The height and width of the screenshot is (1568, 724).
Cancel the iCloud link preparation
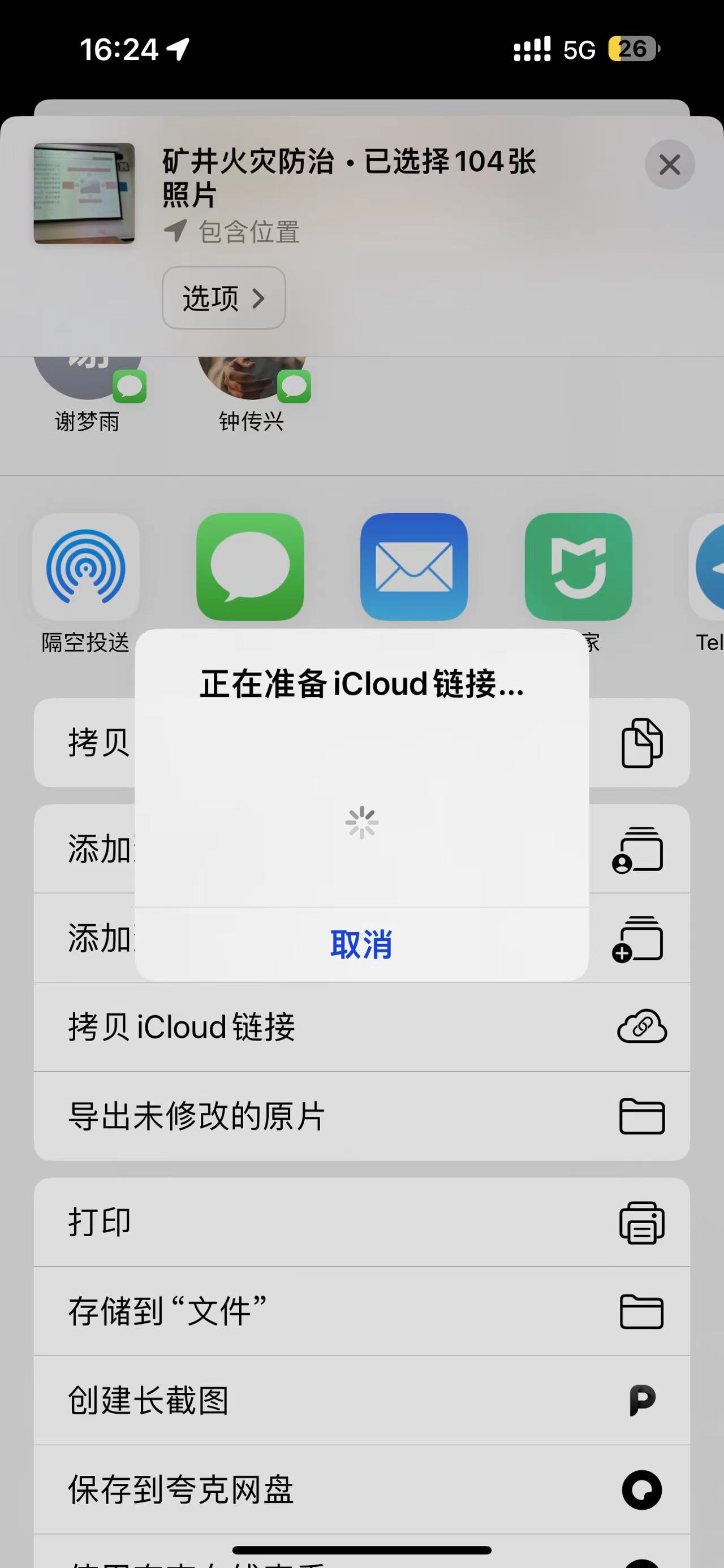pos(361,944)
